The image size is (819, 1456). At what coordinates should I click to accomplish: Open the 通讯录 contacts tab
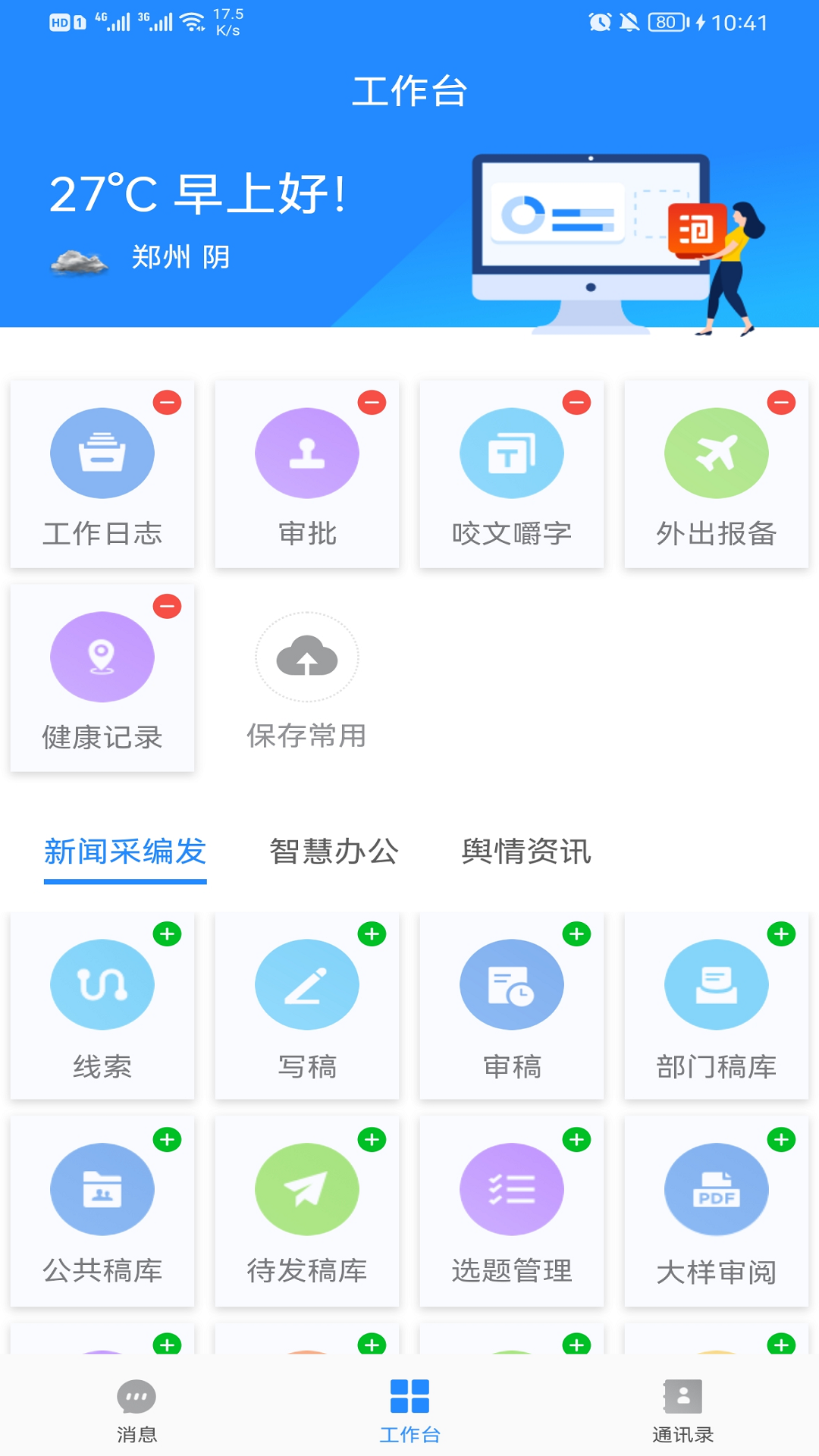click(682, 1410)
